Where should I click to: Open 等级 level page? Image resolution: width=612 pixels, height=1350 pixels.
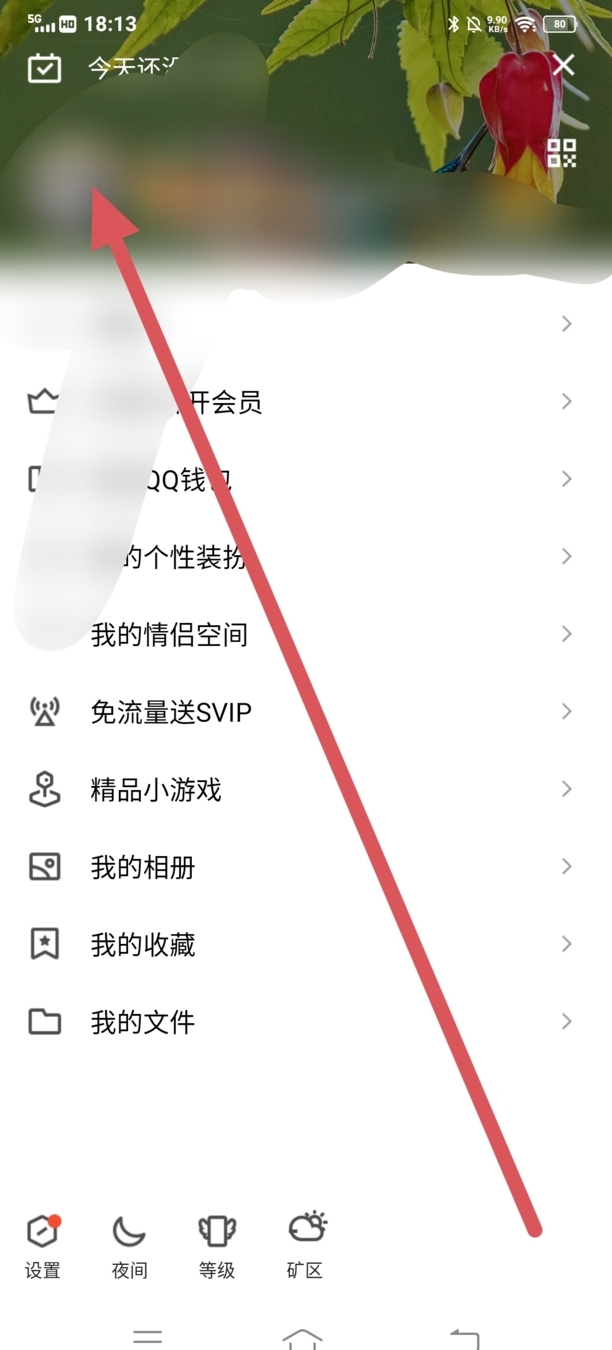point(217,1246)
